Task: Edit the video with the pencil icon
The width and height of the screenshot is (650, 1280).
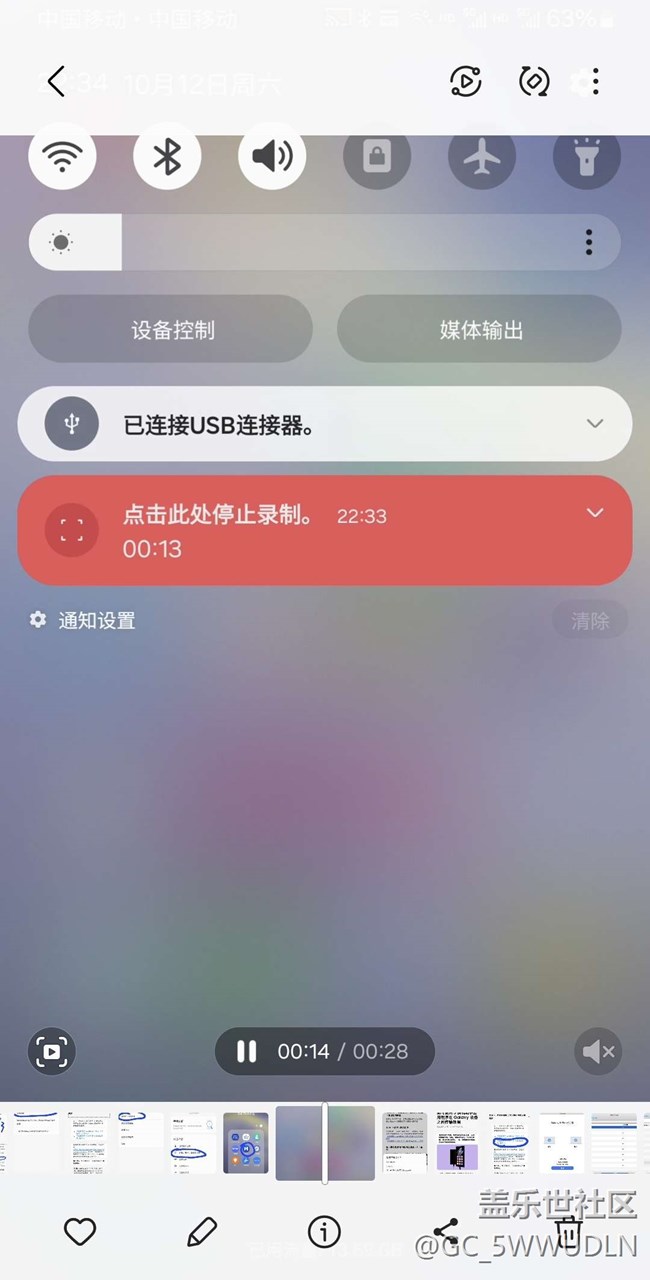Action: (202, 1232)
